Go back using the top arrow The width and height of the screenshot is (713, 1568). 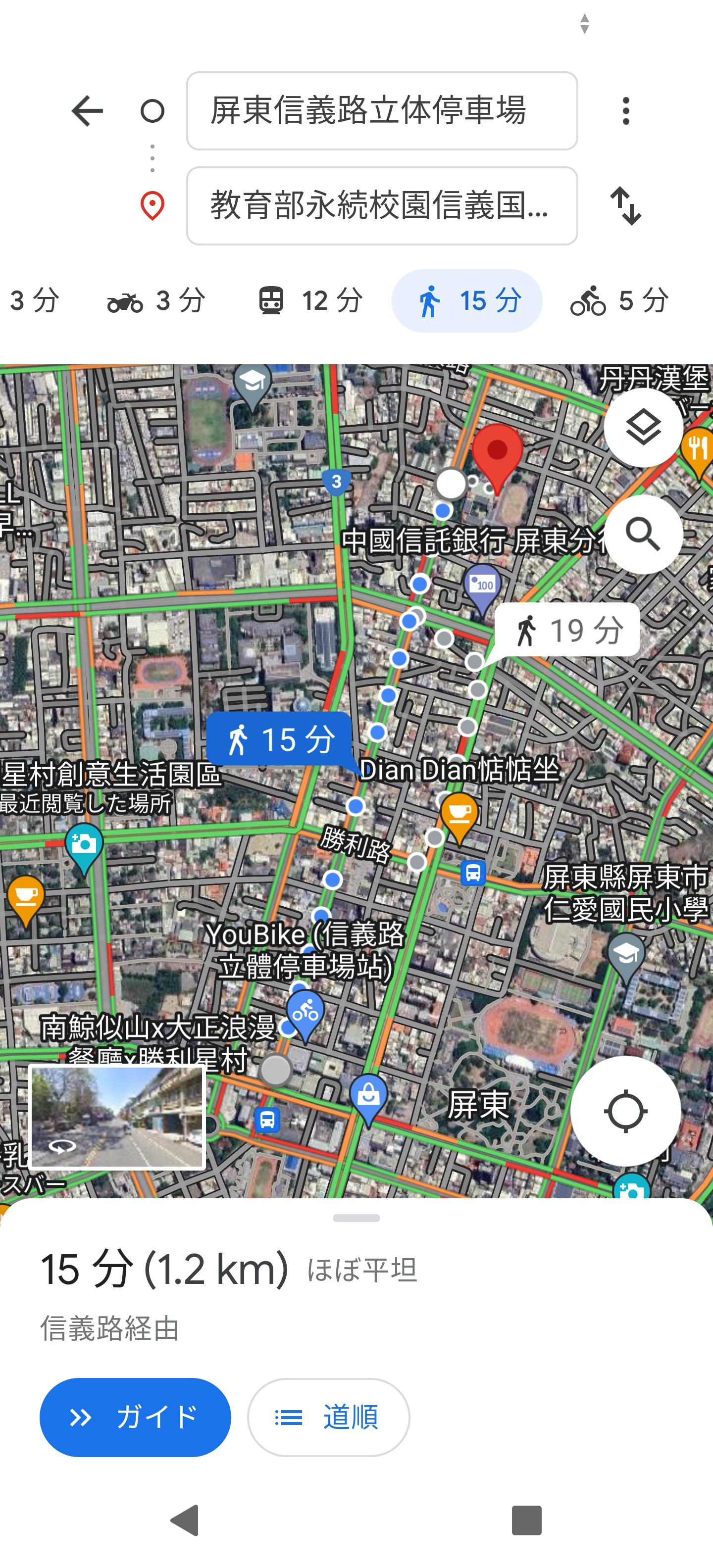click(x=87, y=111)
